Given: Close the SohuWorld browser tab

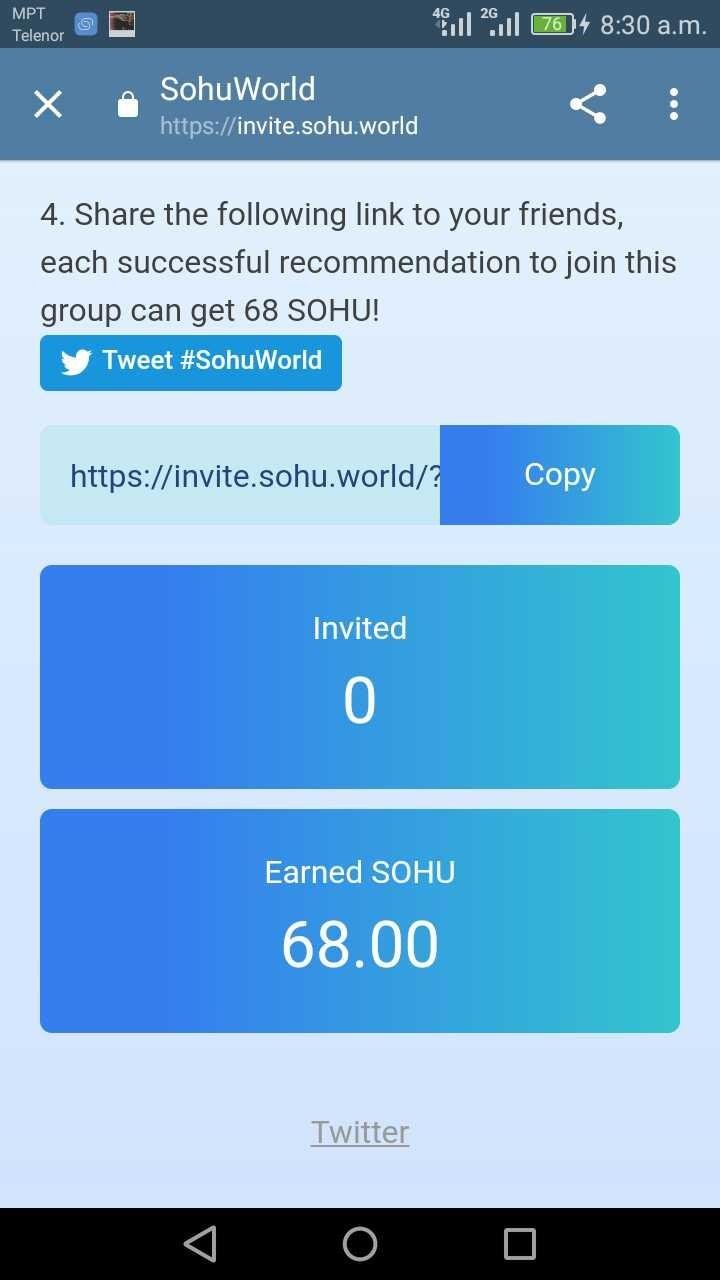Looking at the screenshot, I should (48, 104).
